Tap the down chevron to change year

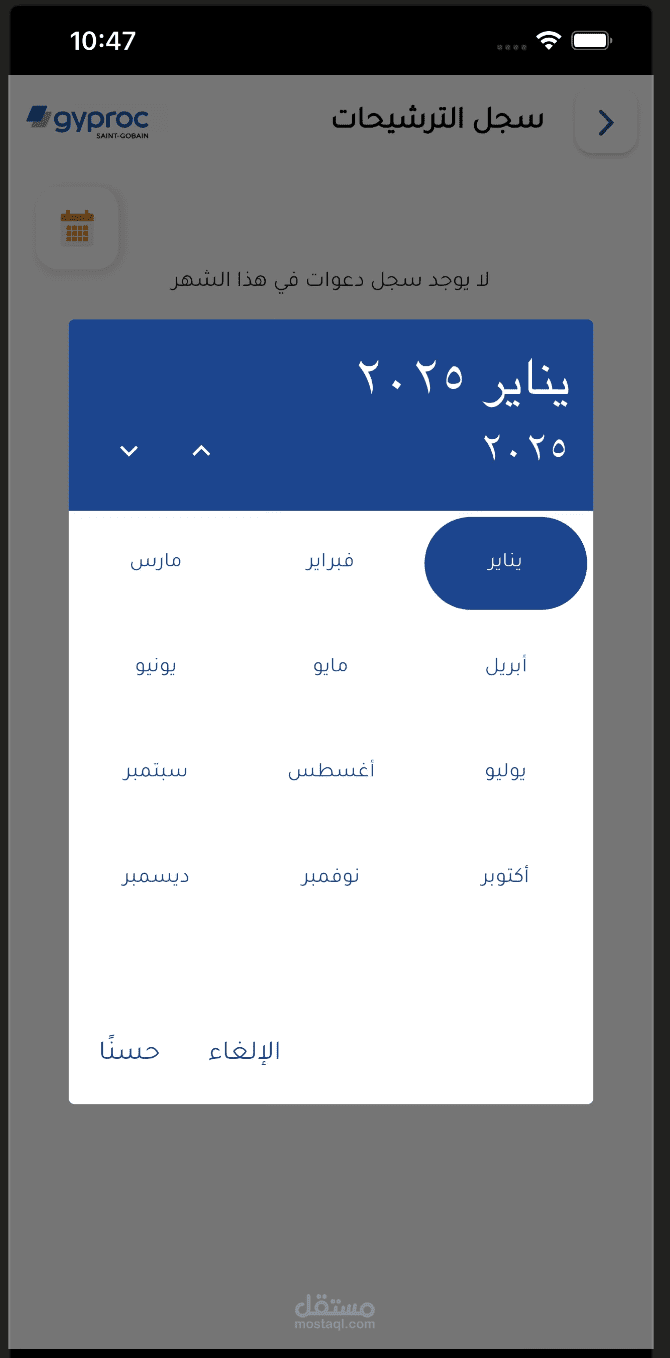tap(129, 450)
